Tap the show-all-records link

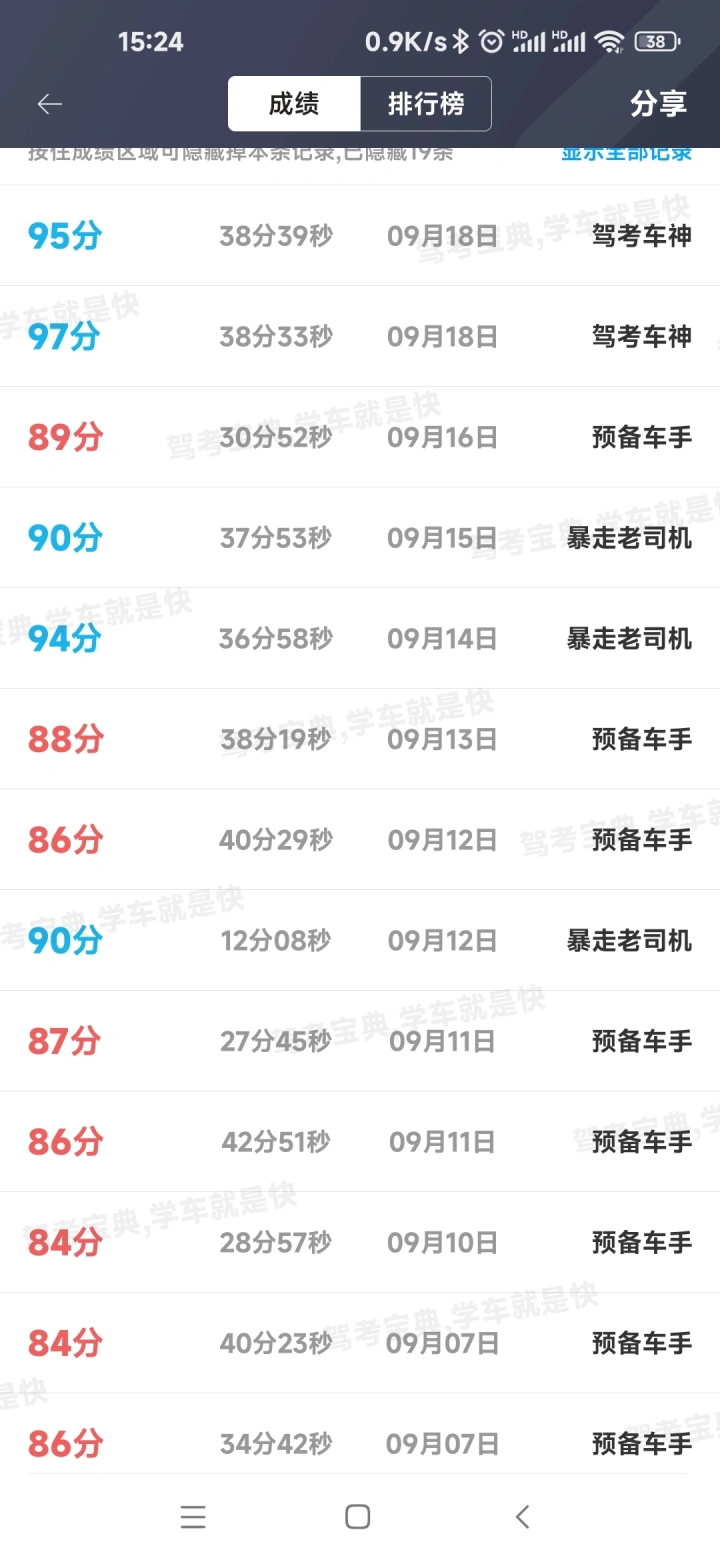tap(626, 155)
